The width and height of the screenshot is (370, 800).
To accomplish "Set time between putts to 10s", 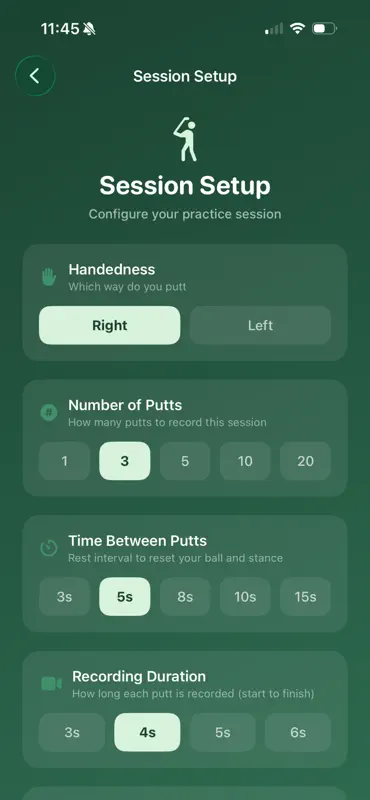I will pos(245,597).
